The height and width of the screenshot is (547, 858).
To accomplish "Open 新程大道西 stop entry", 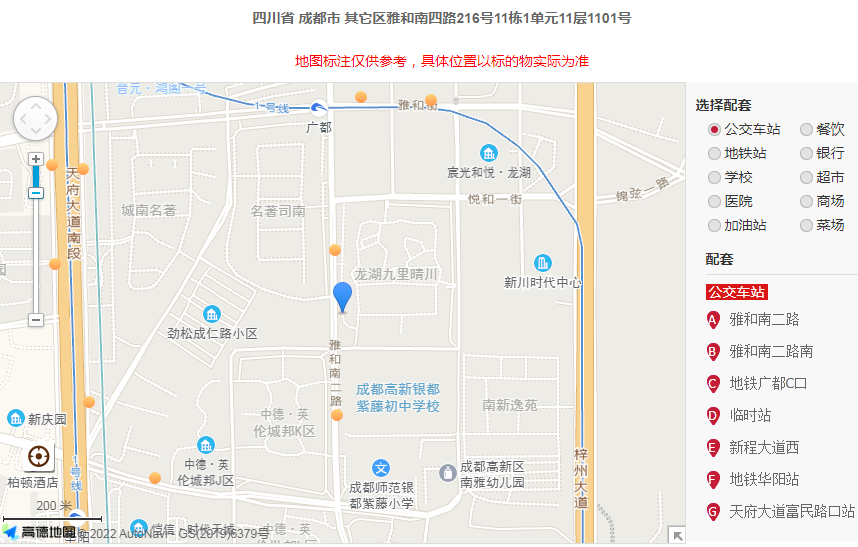I will [764, 447].
